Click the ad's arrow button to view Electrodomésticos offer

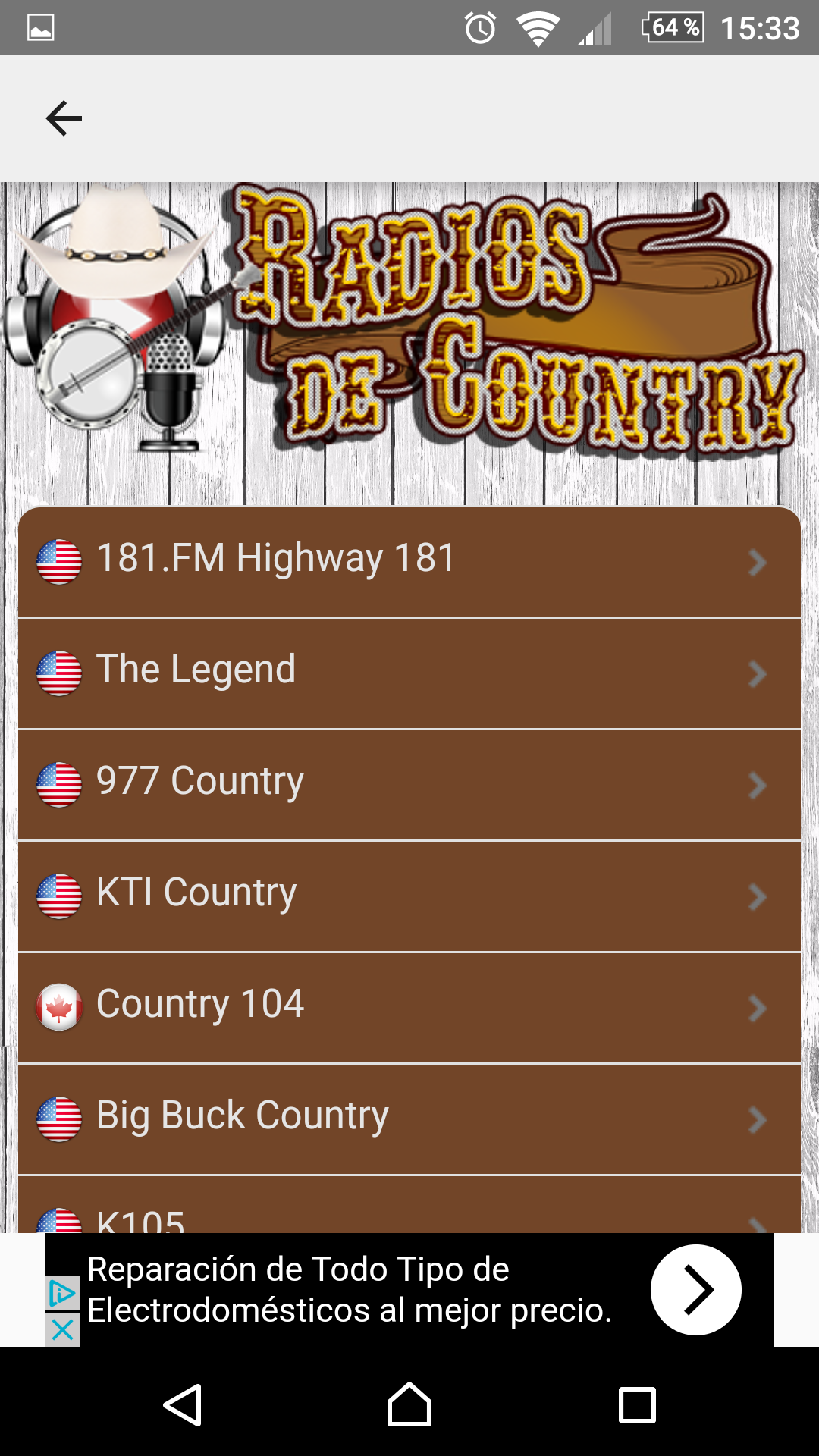[x=695, y=1289]
